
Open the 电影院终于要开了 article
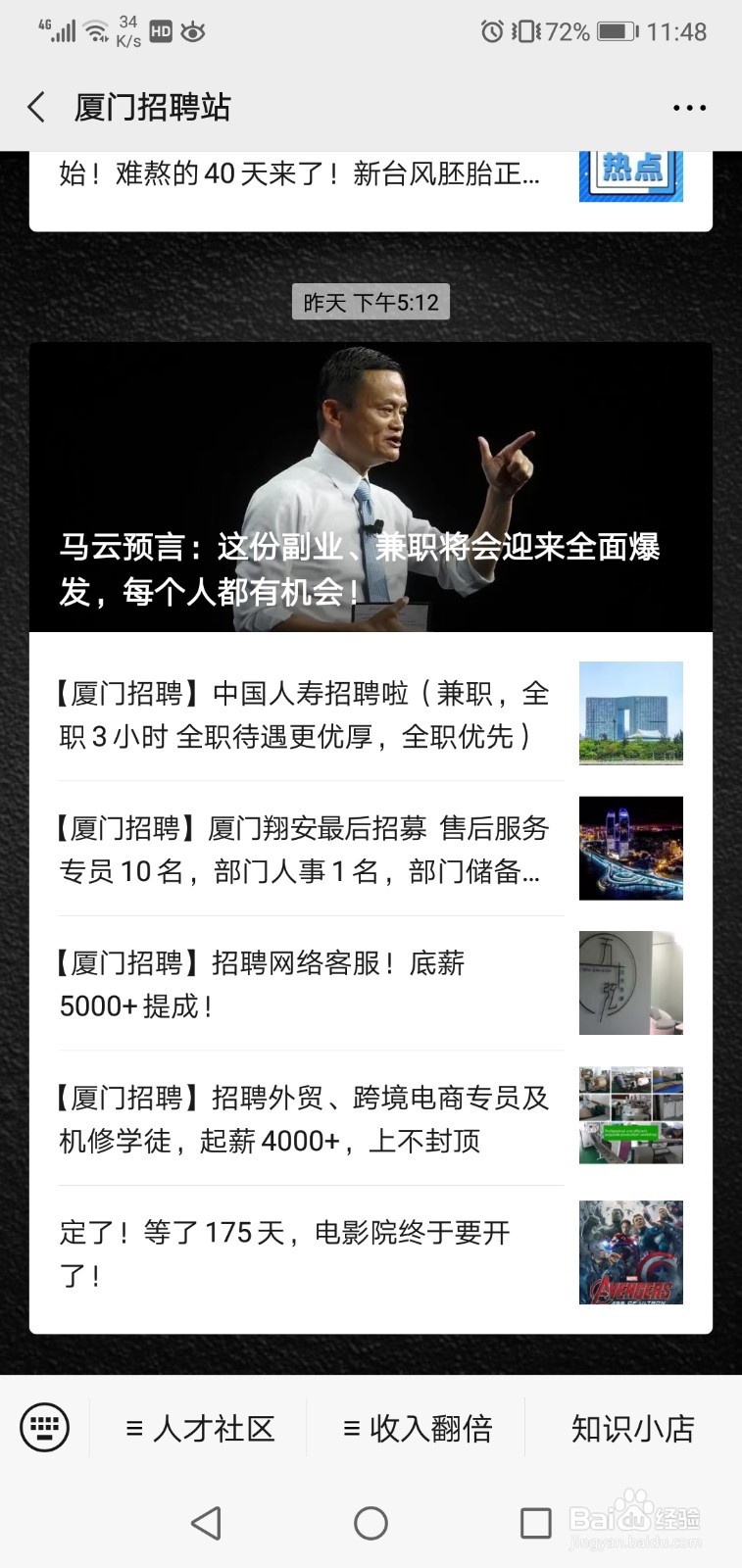[304, 1253]
